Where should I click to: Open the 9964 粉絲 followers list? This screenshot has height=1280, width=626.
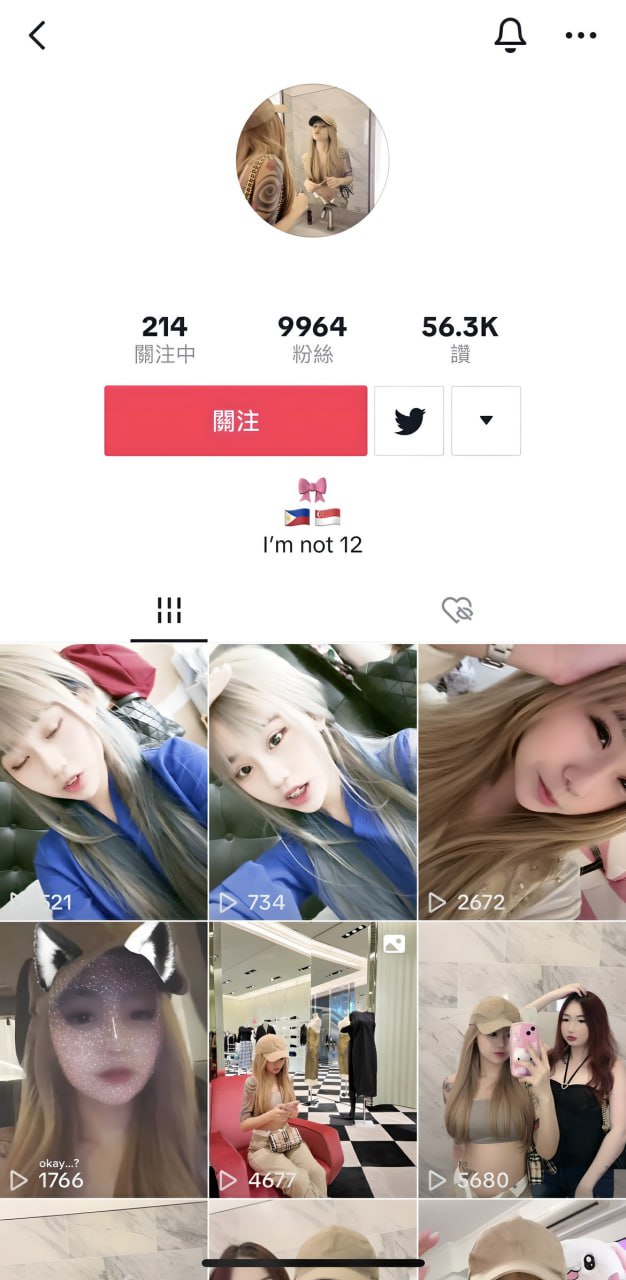[x=312, y=339]
